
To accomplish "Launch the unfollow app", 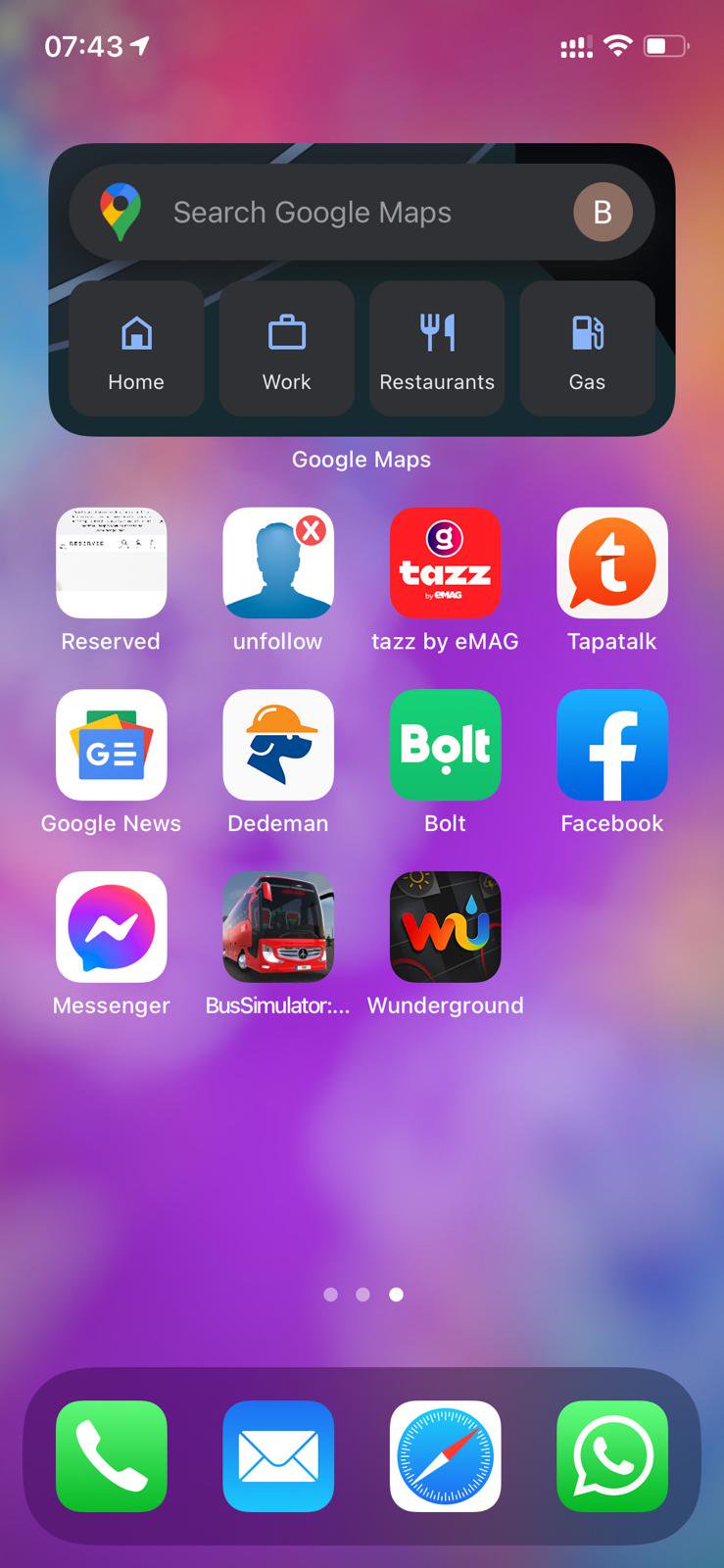I will [x=278, y=563].
